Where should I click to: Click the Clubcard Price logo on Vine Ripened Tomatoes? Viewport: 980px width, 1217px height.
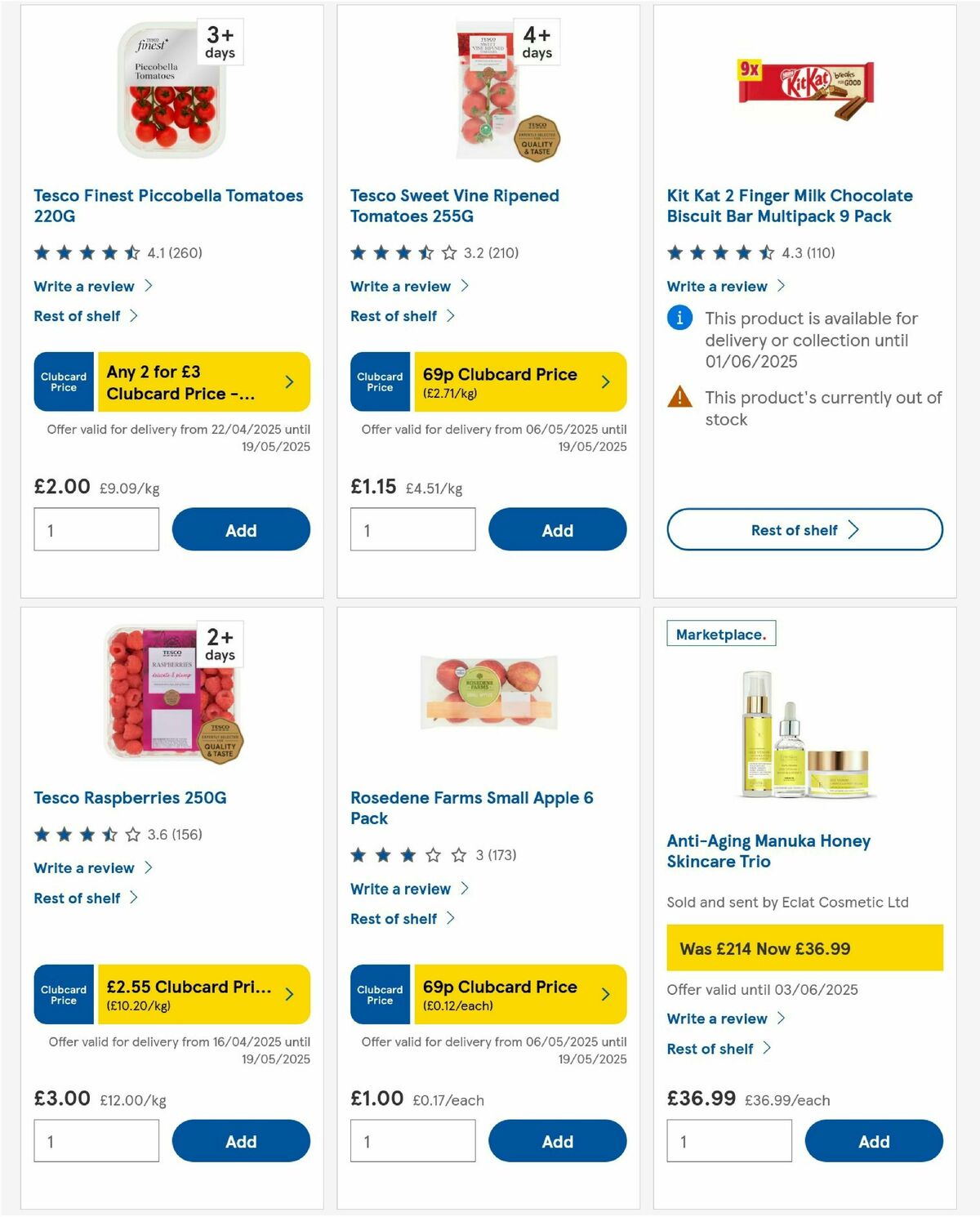379,381
